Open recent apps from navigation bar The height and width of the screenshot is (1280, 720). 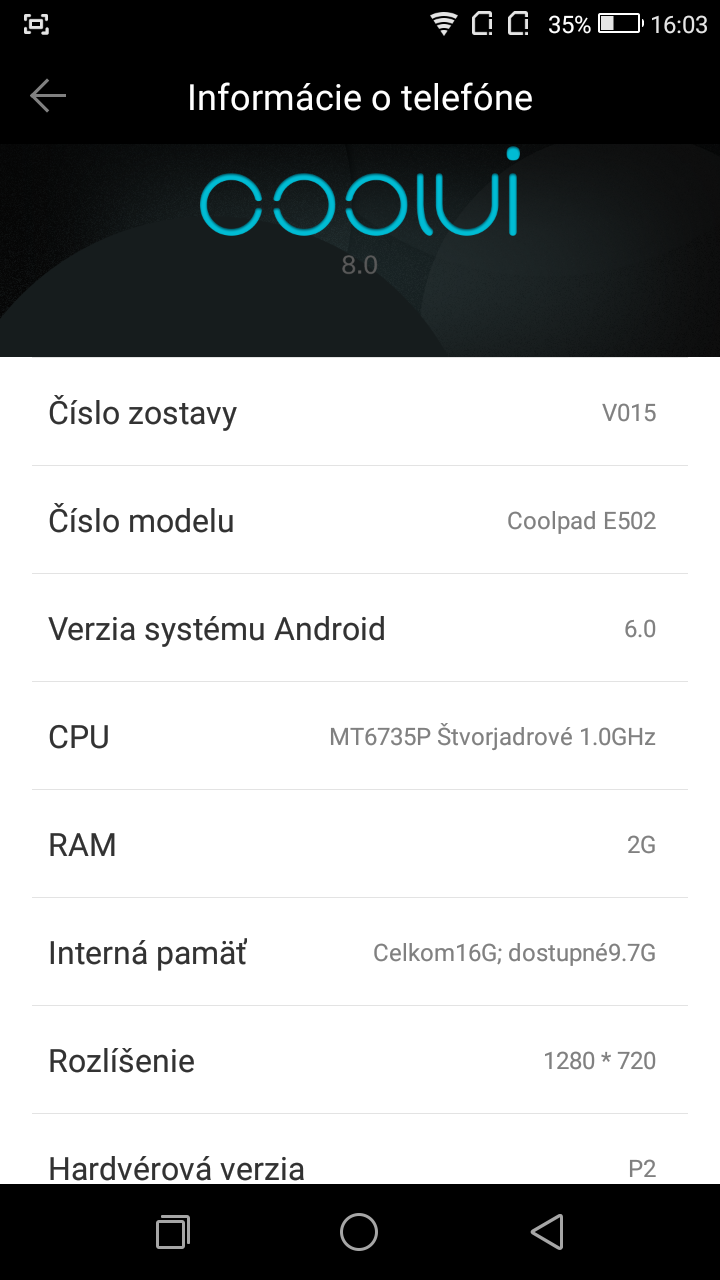tap(173, 1232)
